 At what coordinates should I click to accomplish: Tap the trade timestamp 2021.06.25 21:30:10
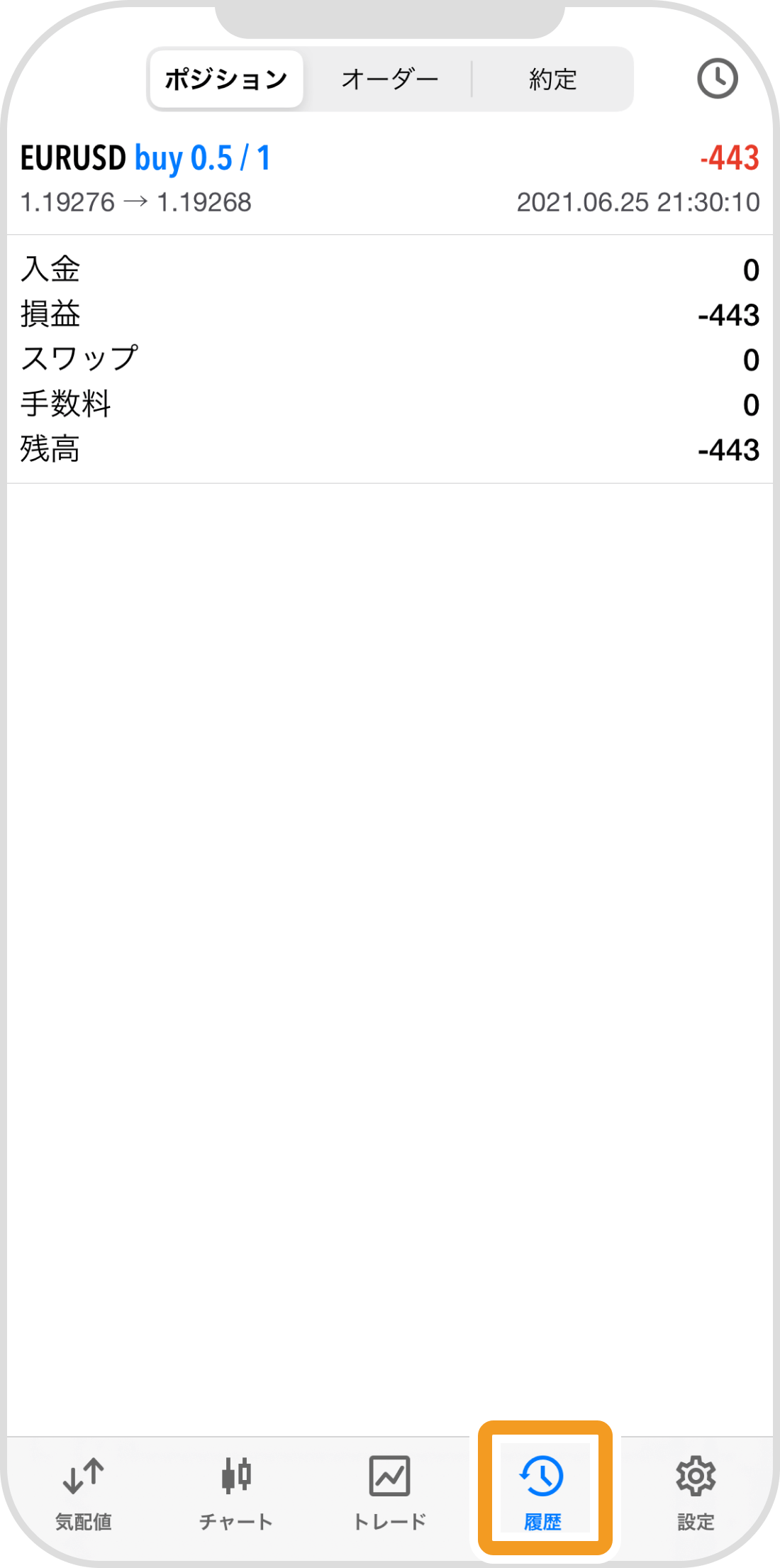[x=636, y=201]
